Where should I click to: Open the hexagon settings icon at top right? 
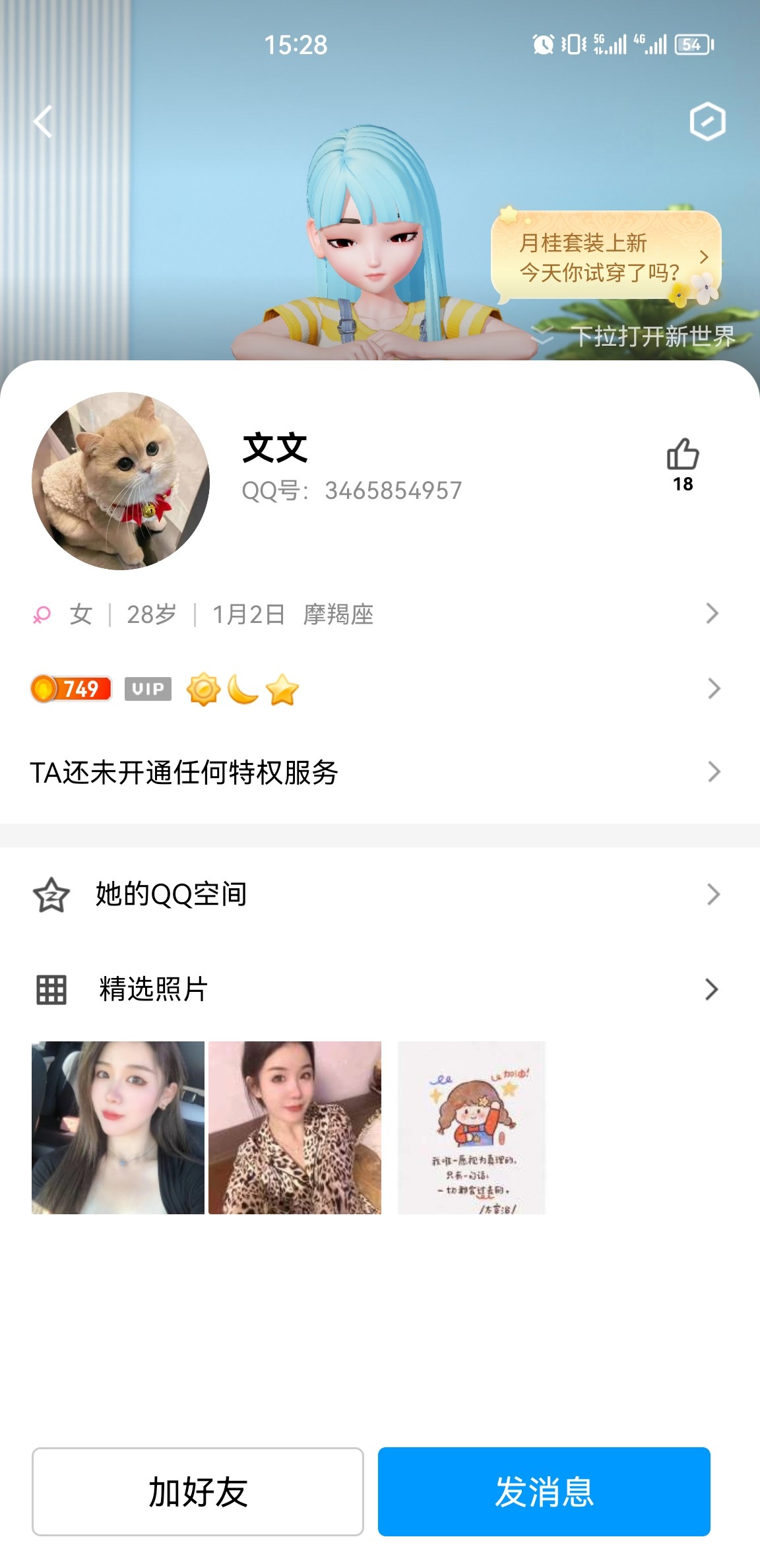point(709,121)
